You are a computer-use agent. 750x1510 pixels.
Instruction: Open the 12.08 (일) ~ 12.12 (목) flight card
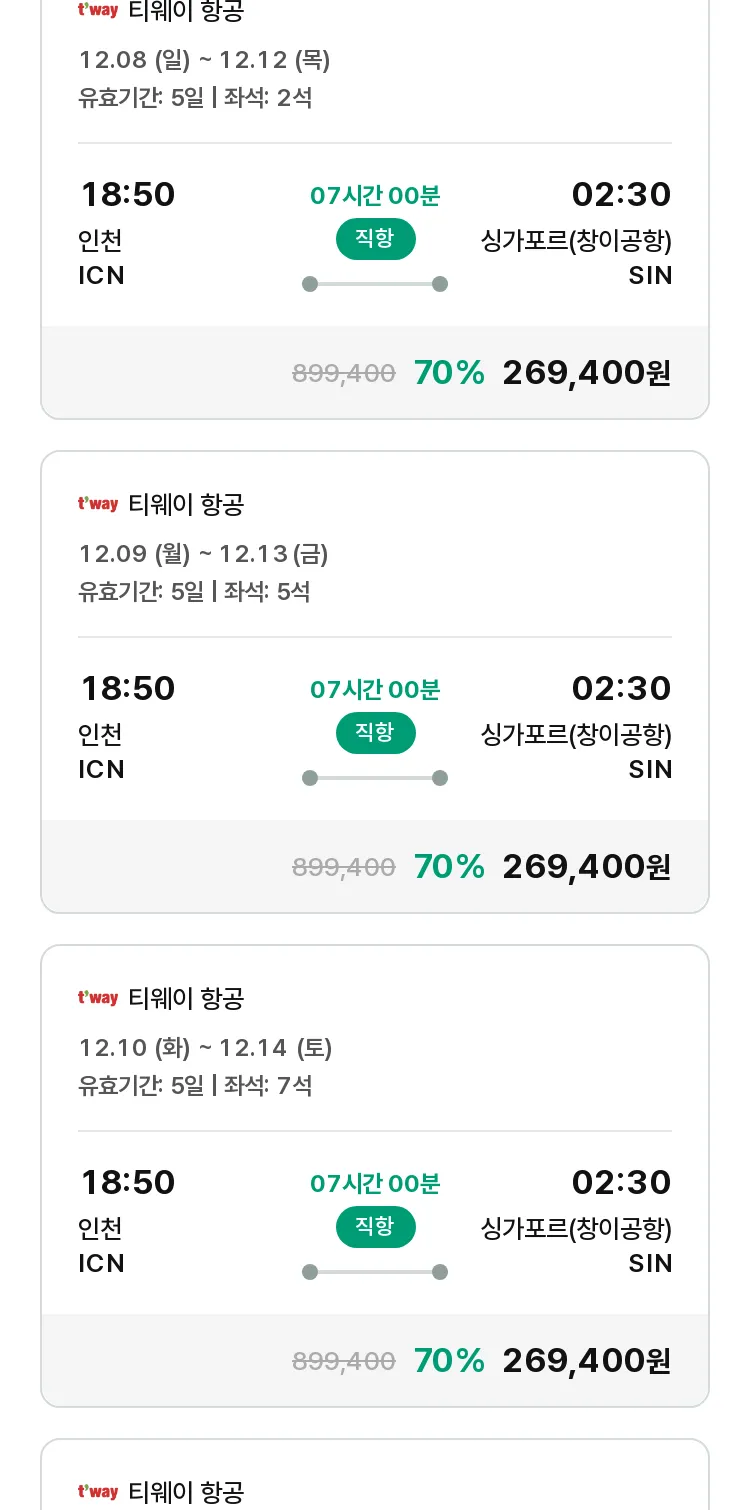[x=375, y=205]
